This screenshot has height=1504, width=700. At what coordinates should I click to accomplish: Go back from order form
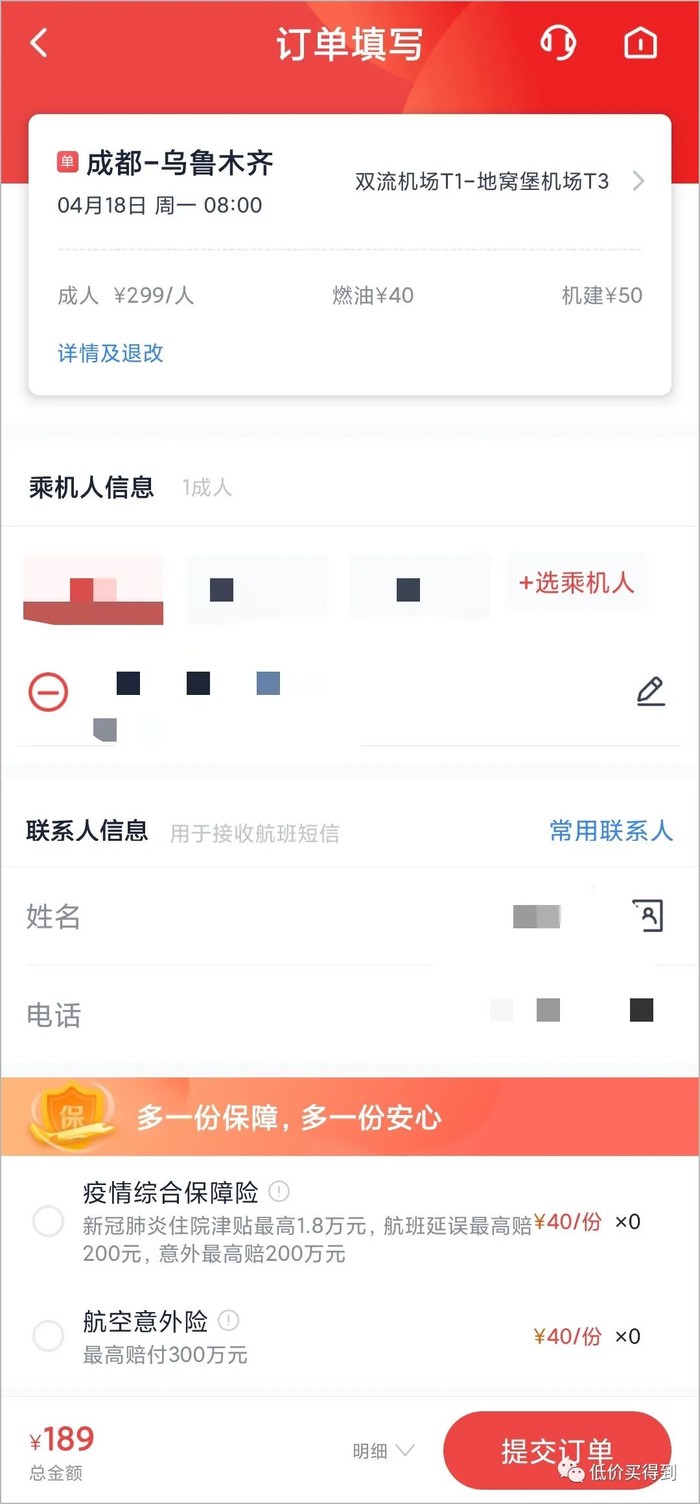pyautogui.click(x=39, y=43)
